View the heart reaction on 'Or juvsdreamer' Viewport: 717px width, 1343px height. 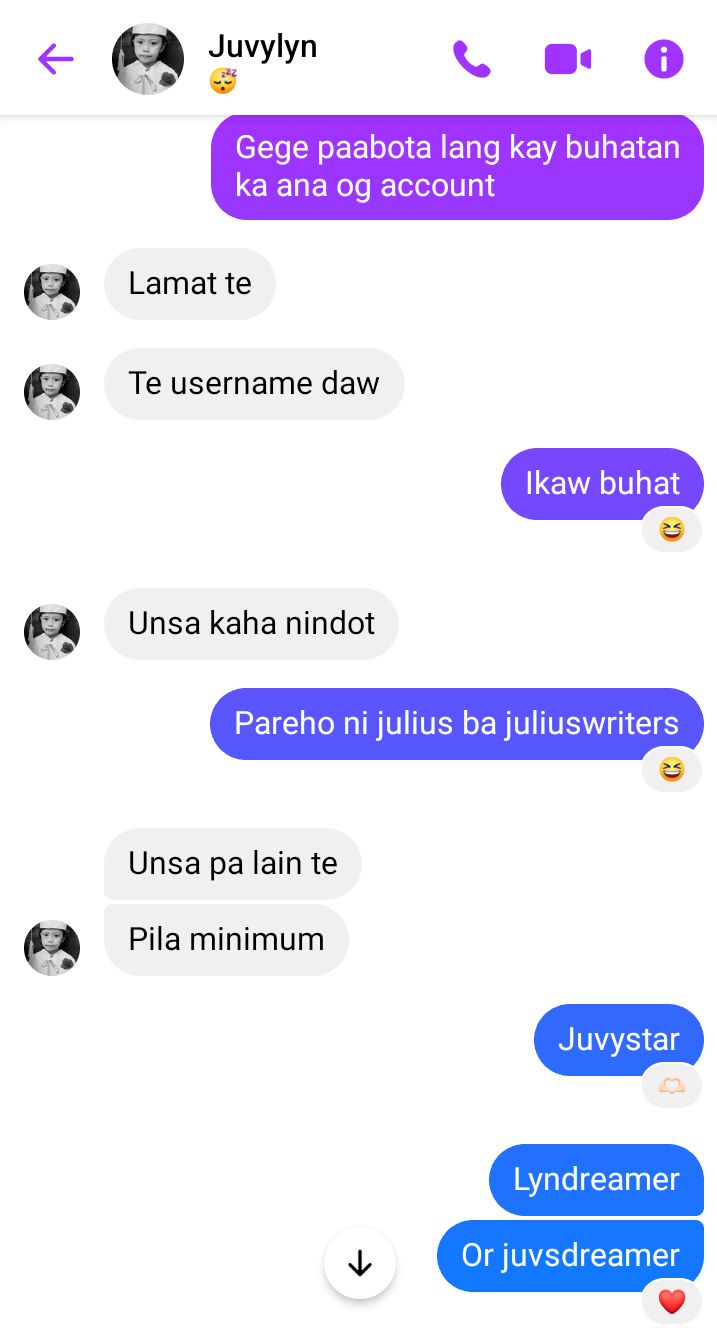672,1301
